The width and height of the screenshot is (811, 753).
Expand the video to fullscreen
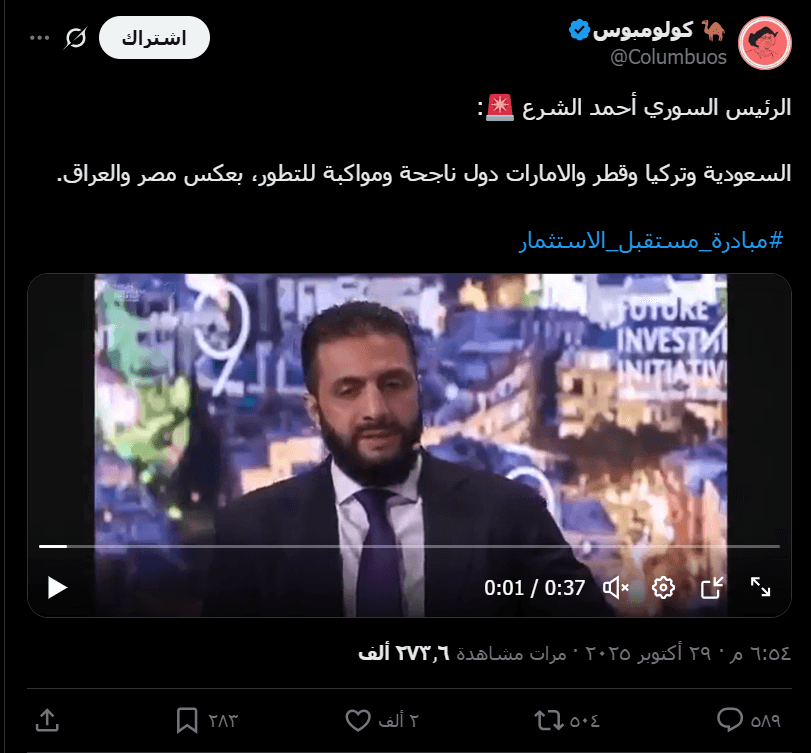tap(760, 587)
